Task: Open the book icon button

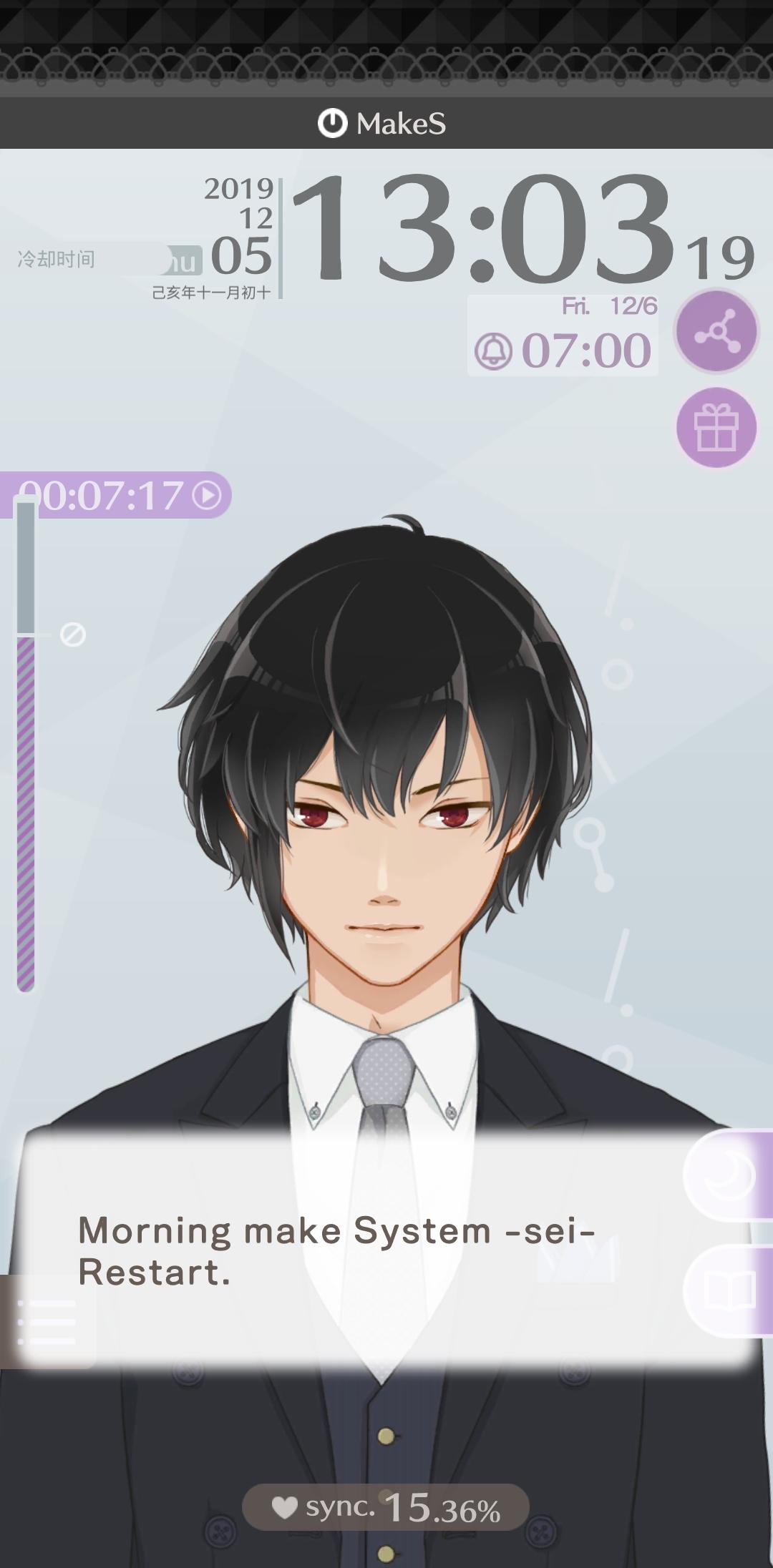Action: (729, 1290)
